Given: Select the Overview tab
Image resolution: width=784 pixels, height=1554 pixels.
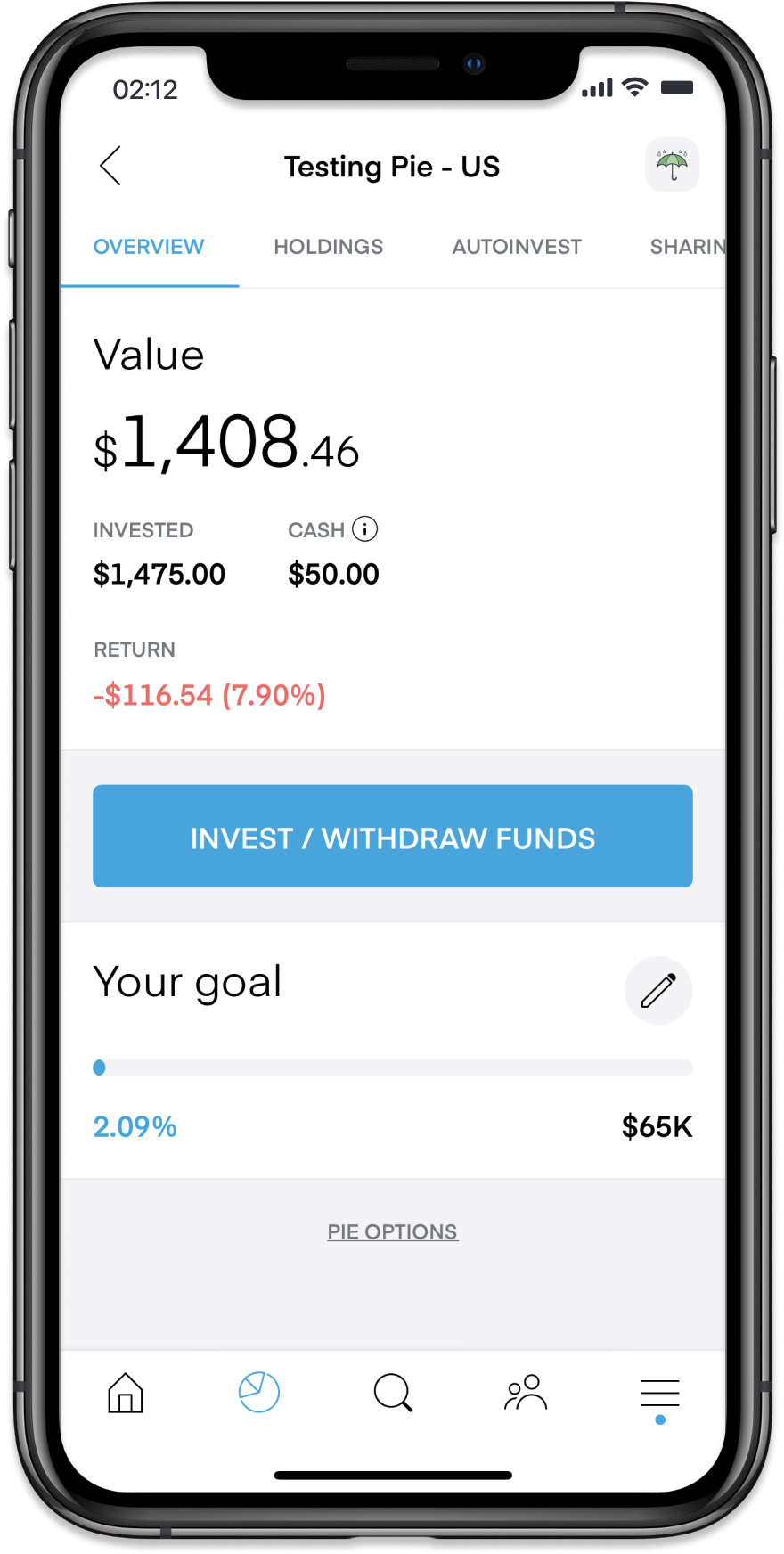Looking at the screenshot, I should click(x=149, y=247).
